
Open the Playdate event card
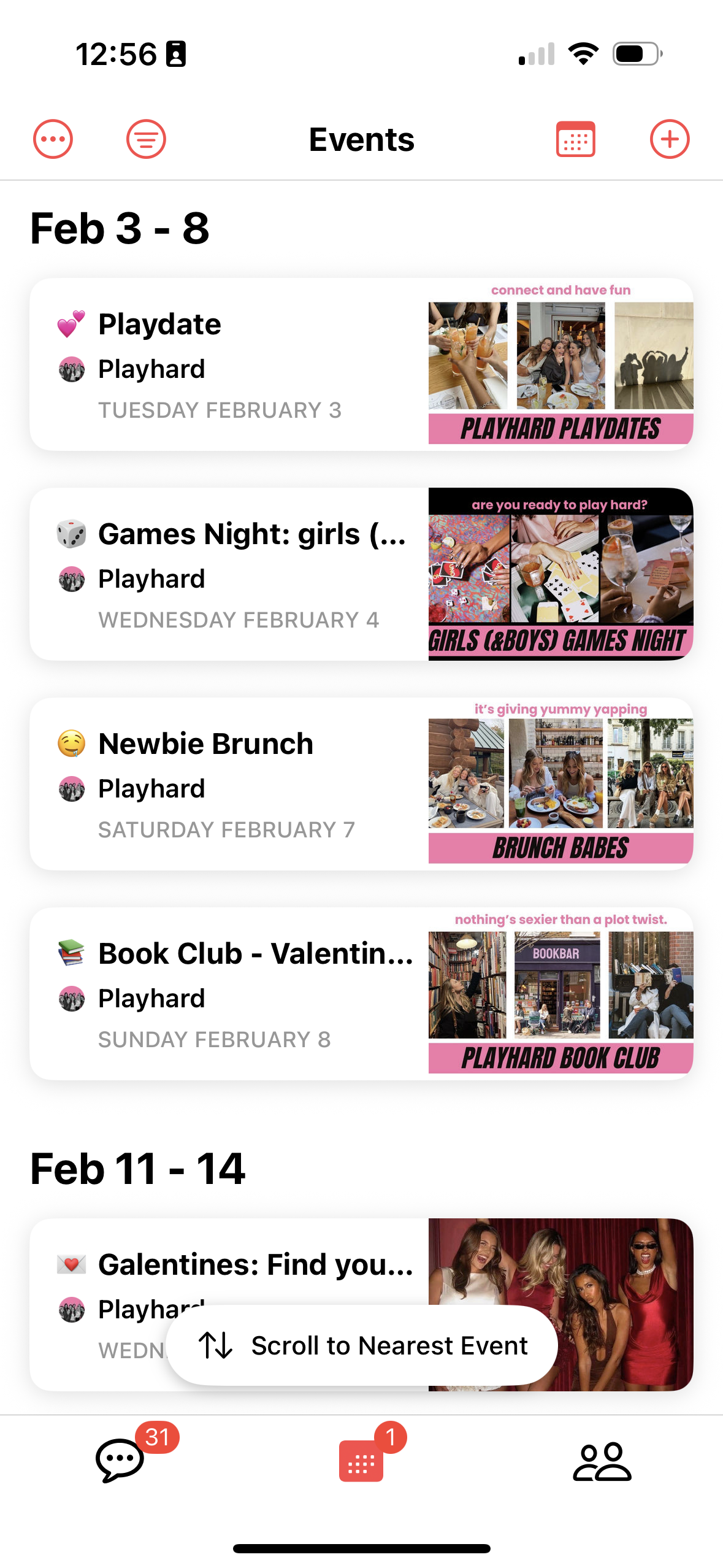[x=361, y=364]
